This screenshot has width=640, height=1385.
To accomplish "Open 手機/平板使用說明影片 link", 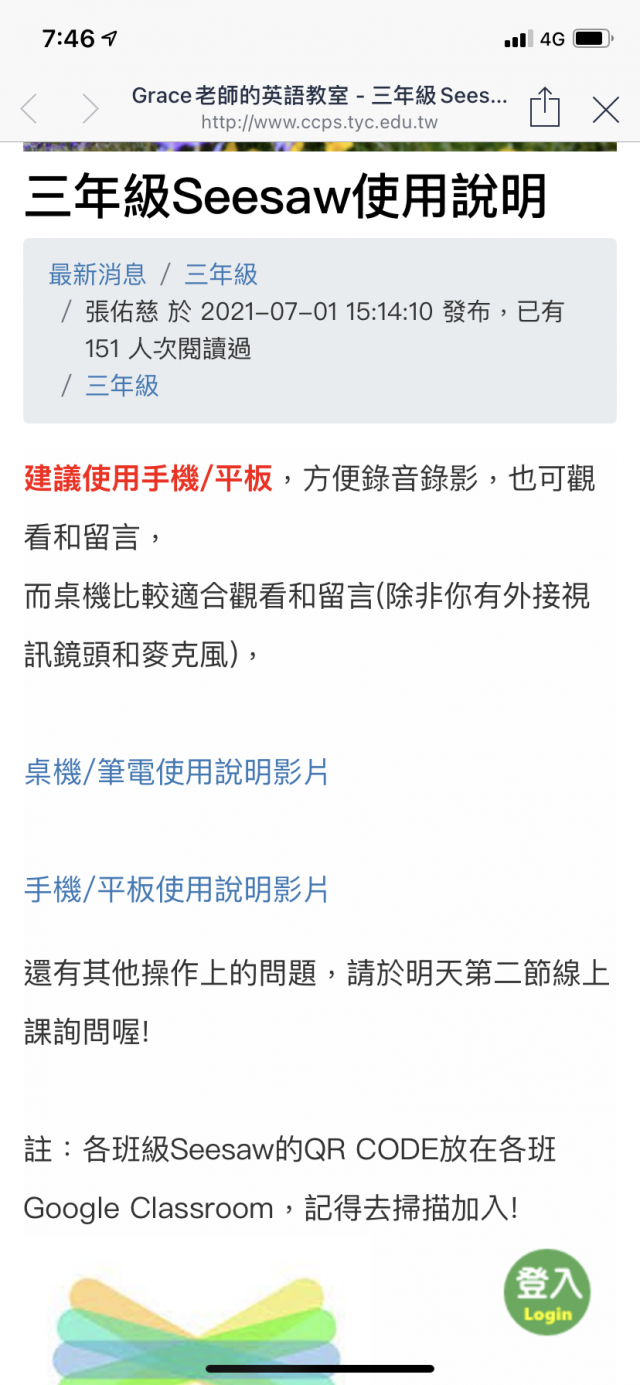I will point(176,889).
